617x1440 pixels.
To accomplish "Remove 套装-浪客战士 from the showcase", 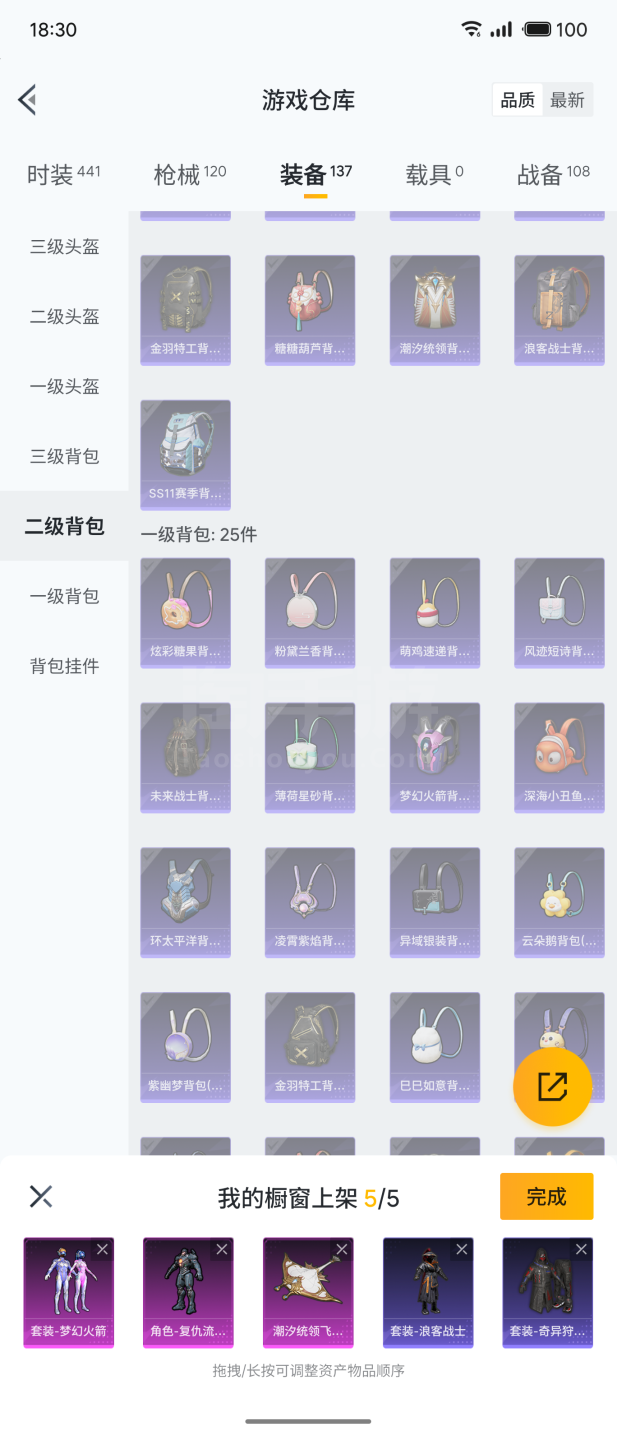I will (x=462, y=1249).
